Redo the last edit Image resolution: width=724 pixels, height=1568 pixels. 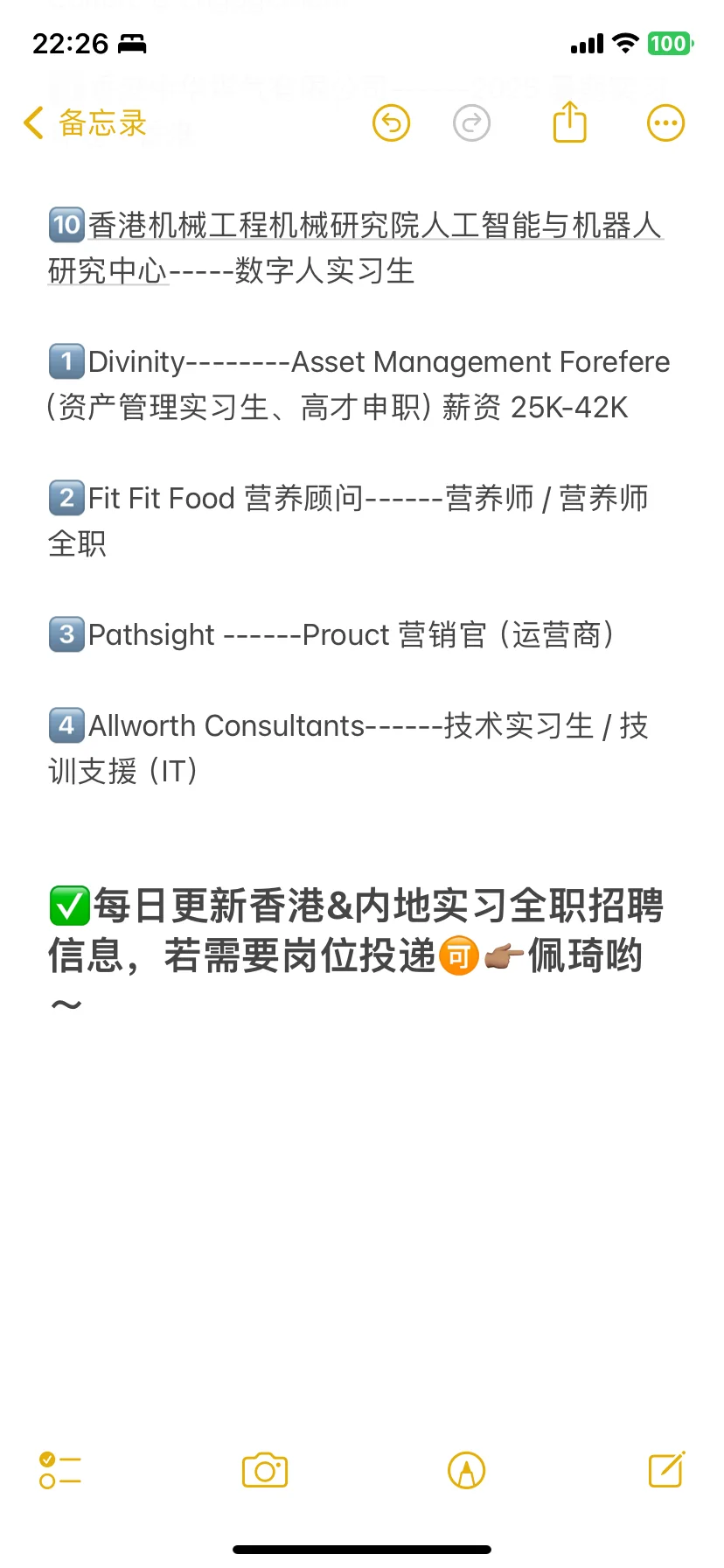click(471, 123)
